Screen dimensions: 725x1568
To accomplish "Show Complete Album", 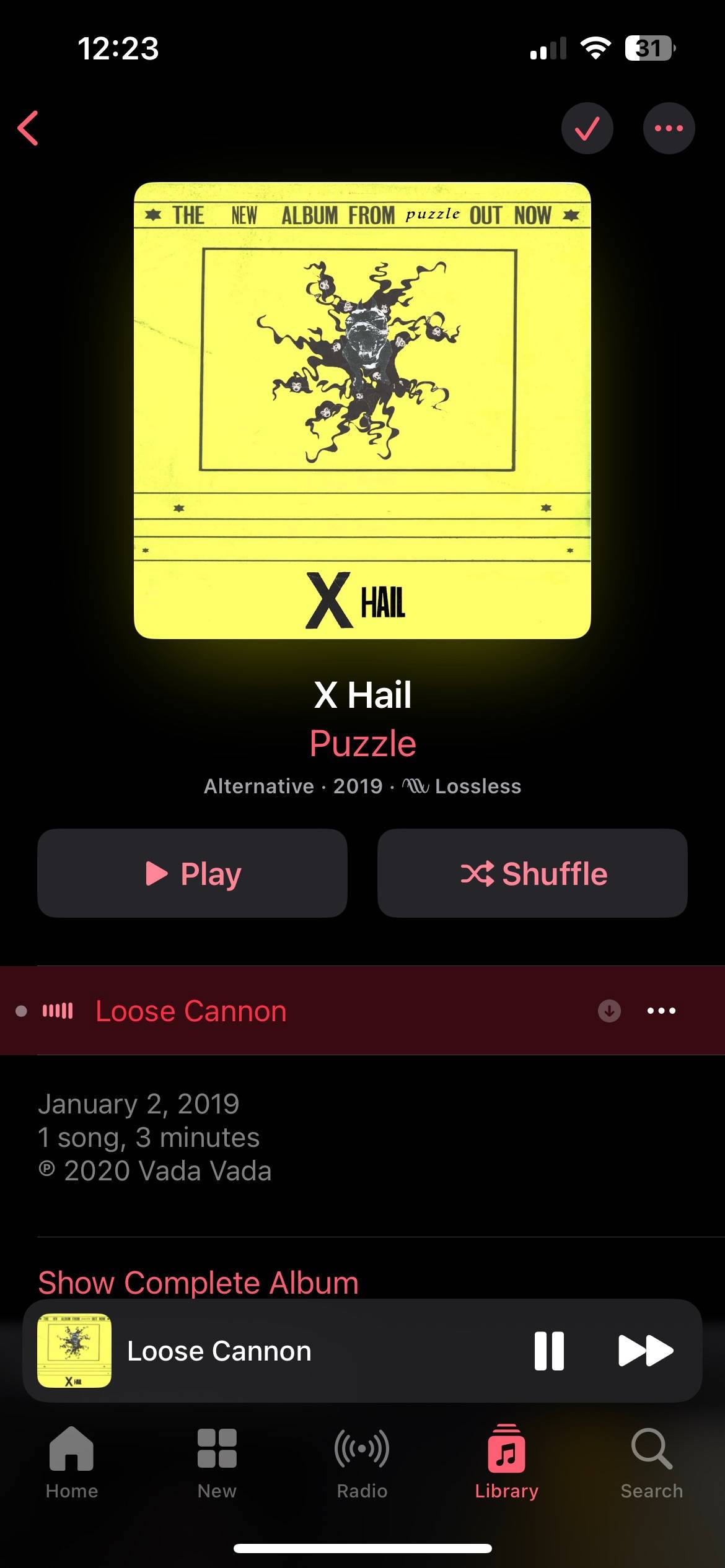I will [198, 1282].
